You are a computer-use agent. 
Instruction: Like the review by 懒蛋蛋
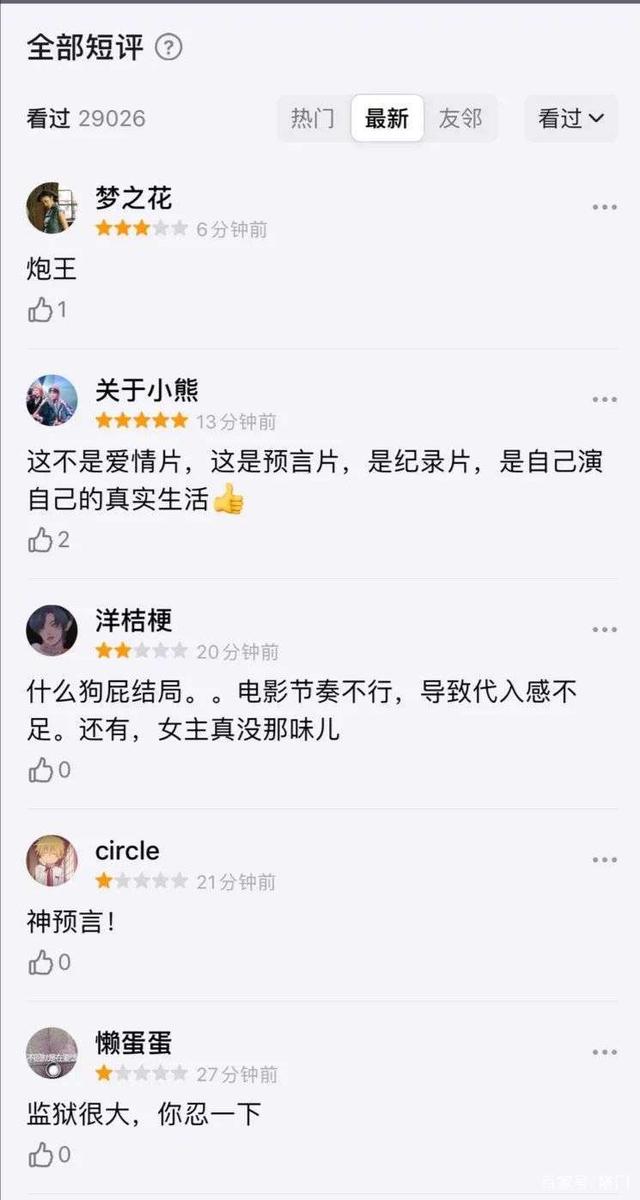41,1156
